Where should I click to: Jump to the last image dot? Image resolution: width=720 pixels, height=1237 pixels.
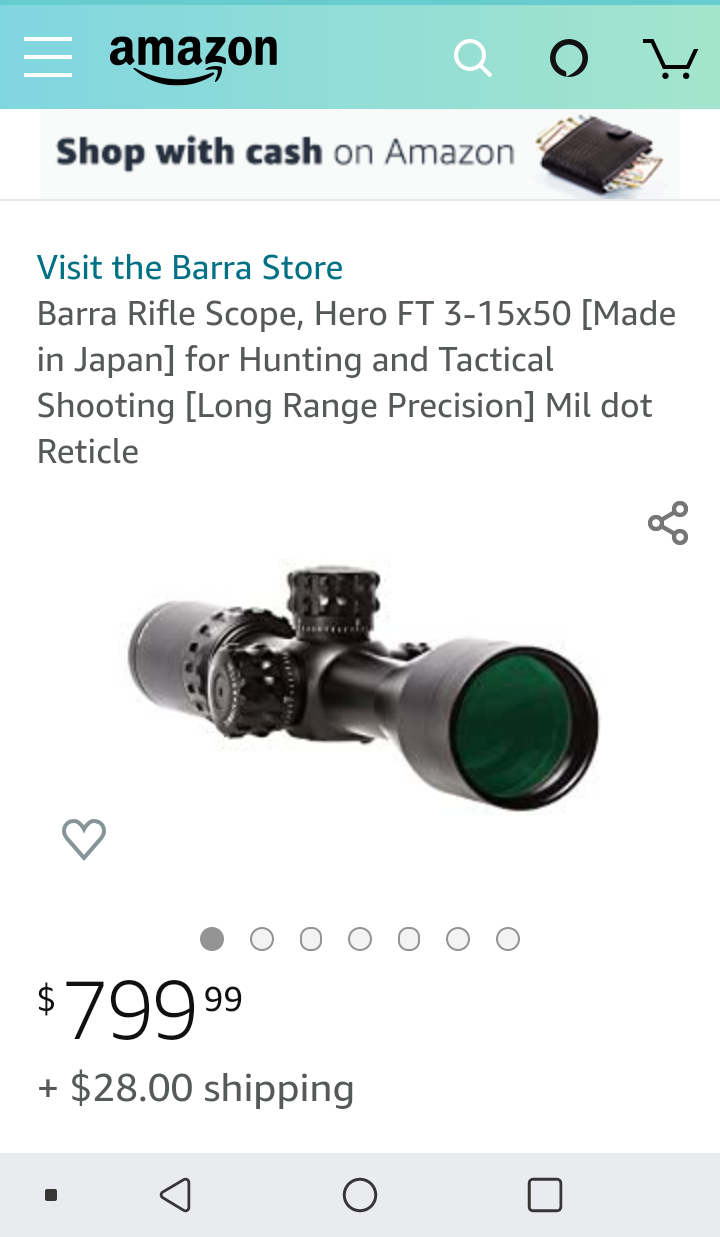coord(508,939)
